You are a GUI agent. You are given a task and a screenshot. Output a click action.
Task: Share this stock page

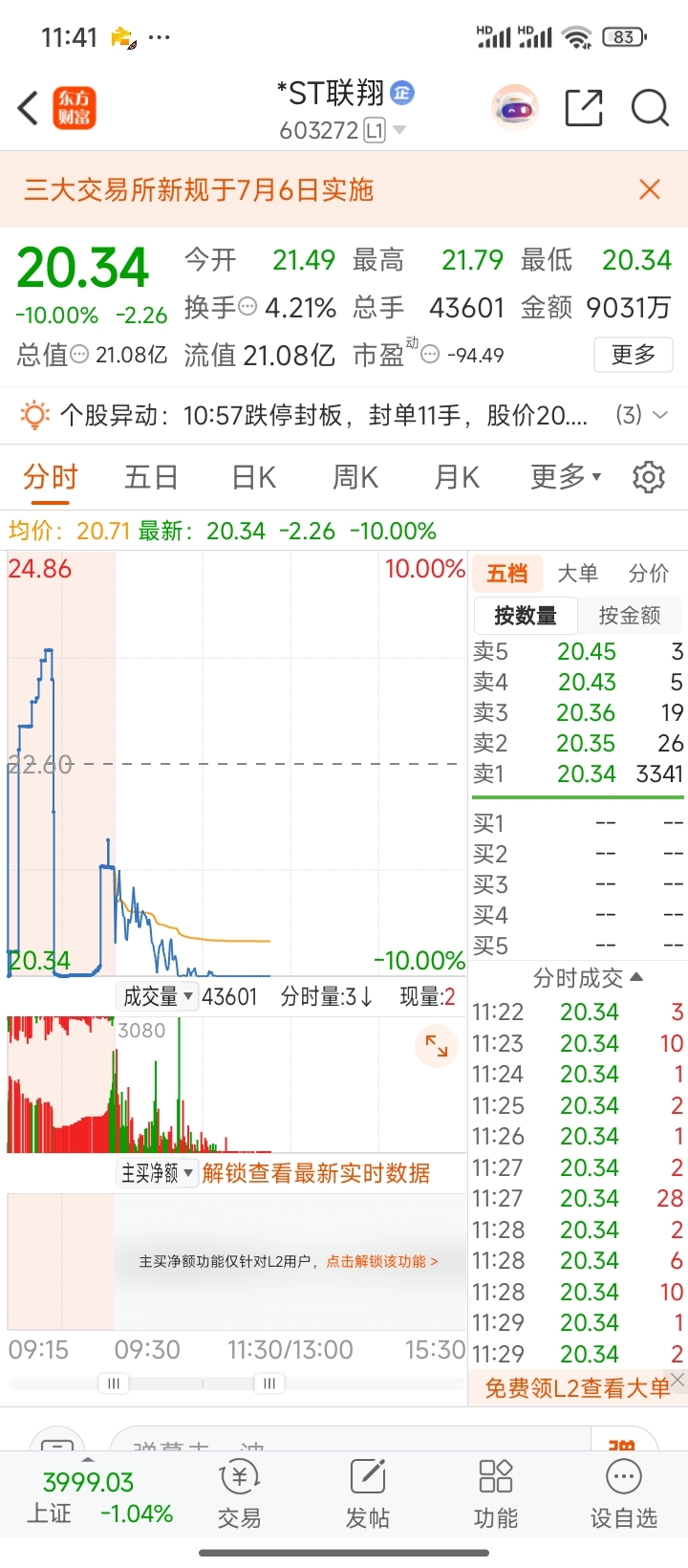pyautogui.click(x=584, y=108)
